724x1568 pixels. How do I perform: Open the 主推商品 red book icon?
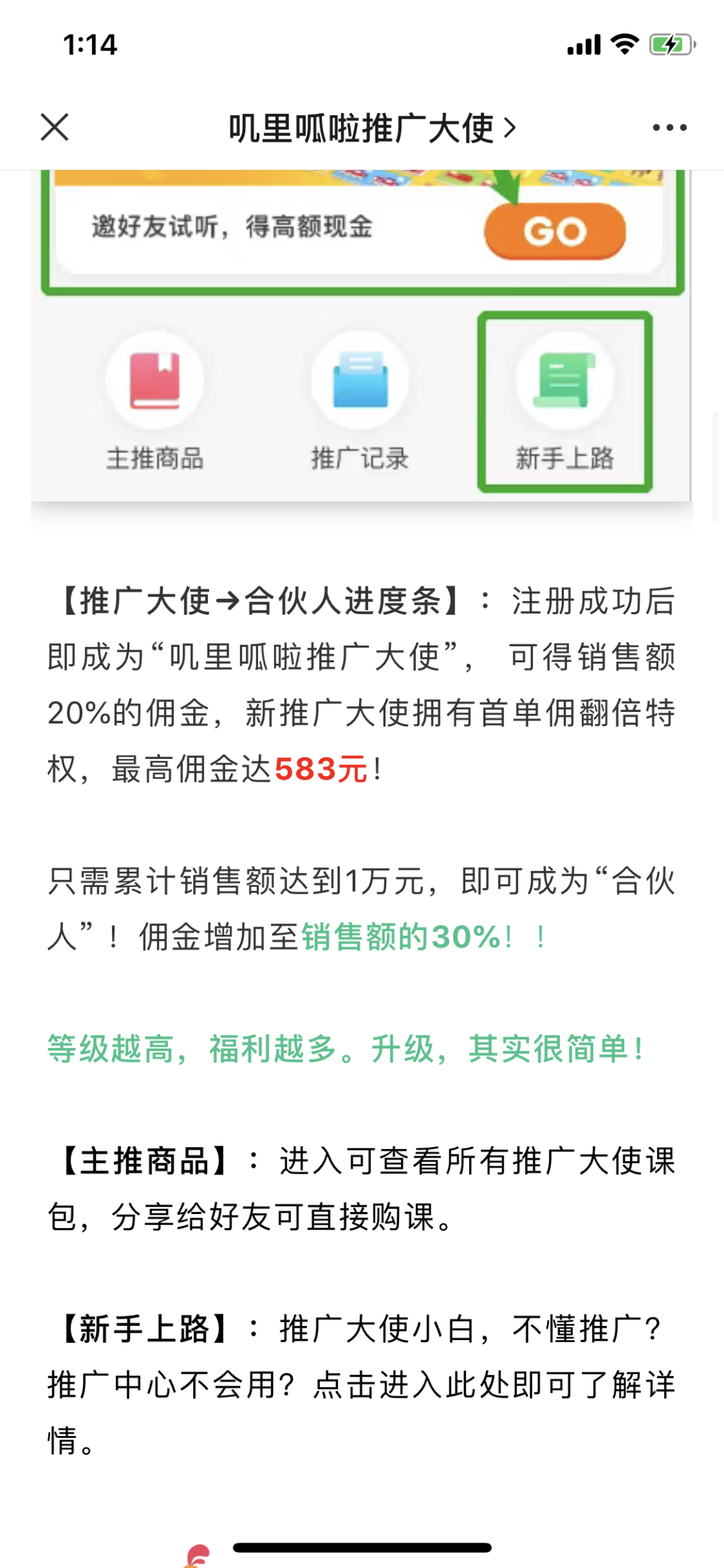point(156,379)
